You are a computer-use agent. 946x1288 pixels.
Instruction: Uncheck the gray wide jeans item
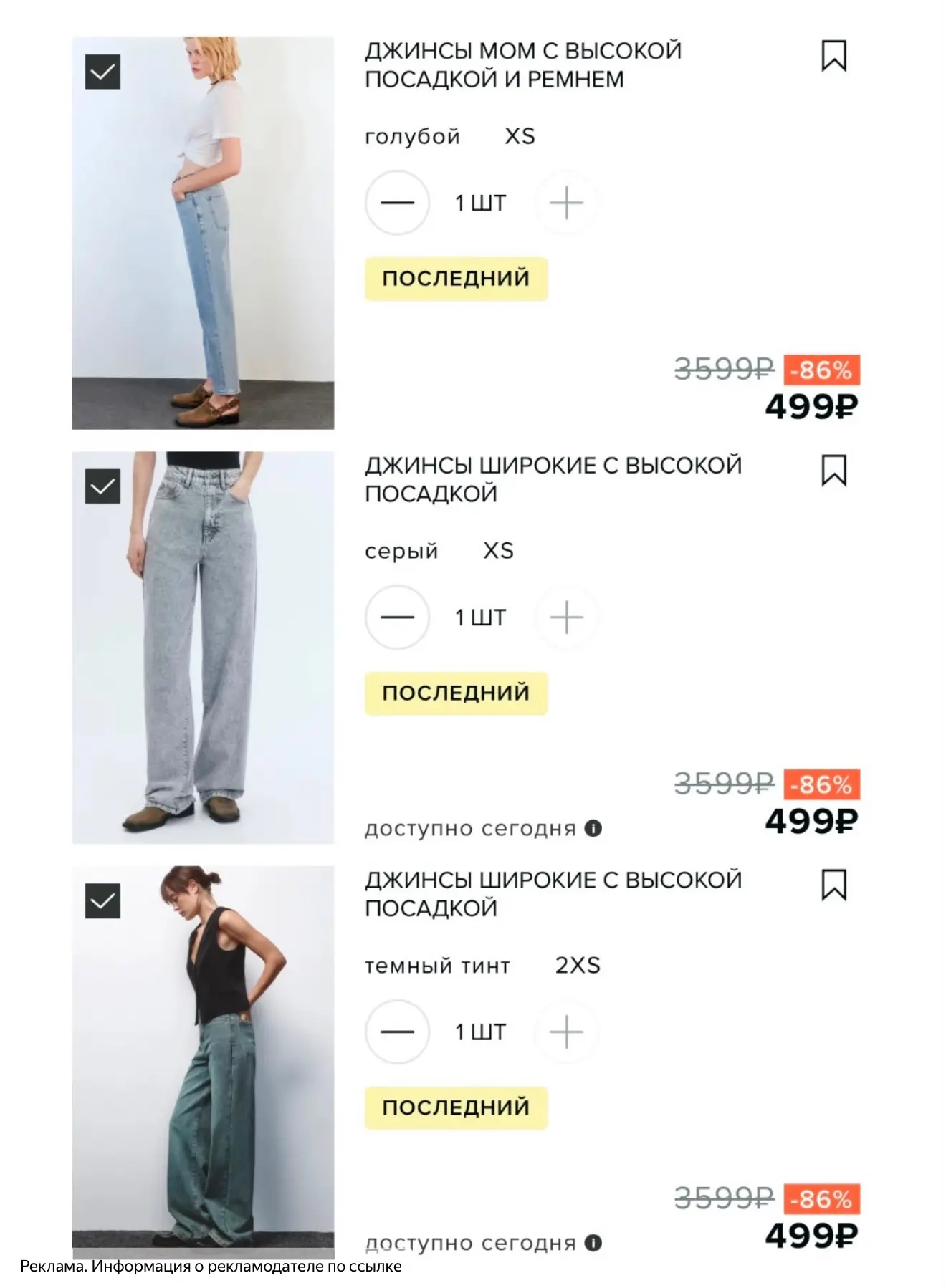[102, 486]
